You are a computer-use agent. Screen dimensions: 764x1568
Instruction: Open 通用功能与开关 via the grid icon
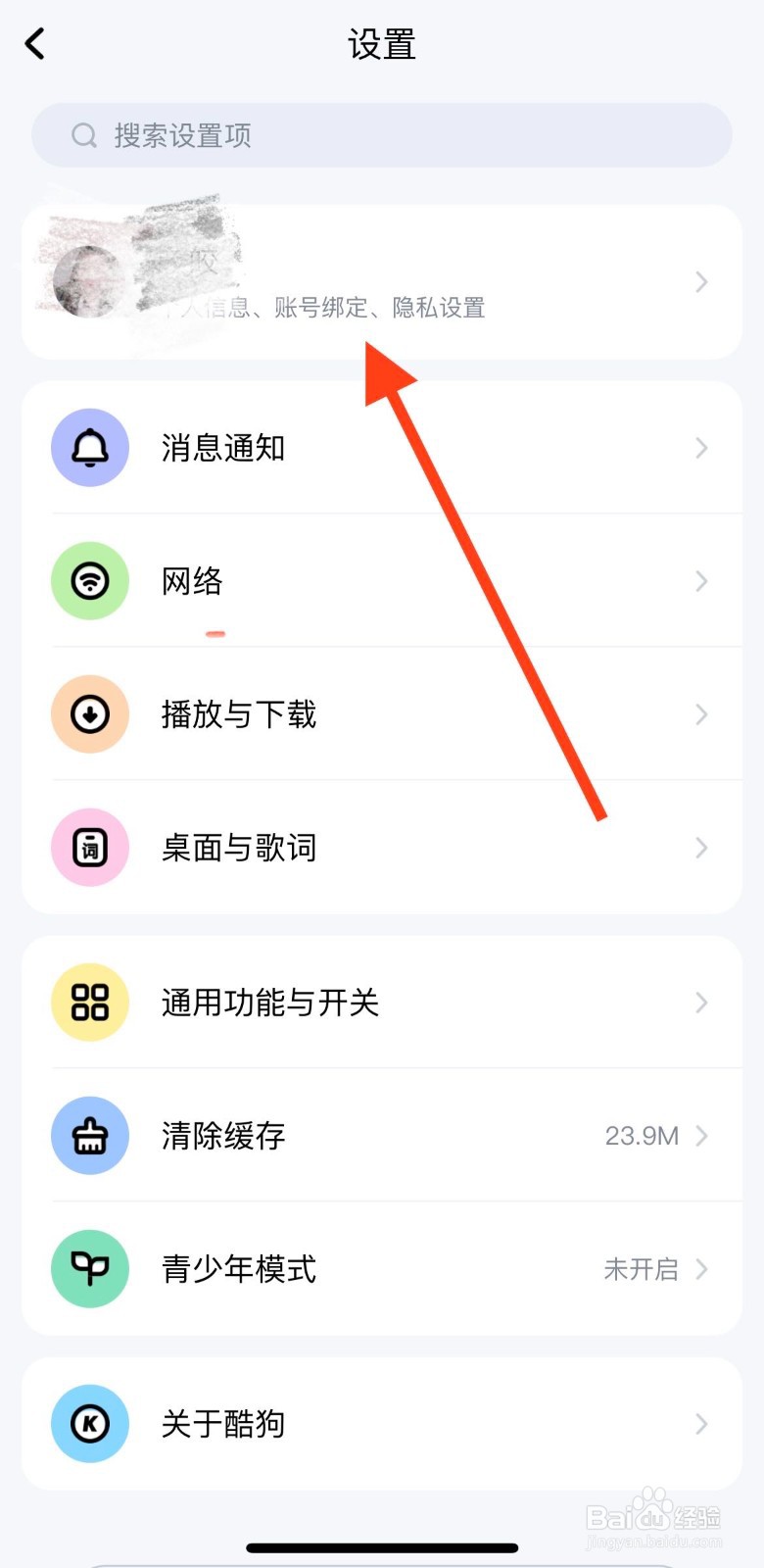pos(89,1003)
